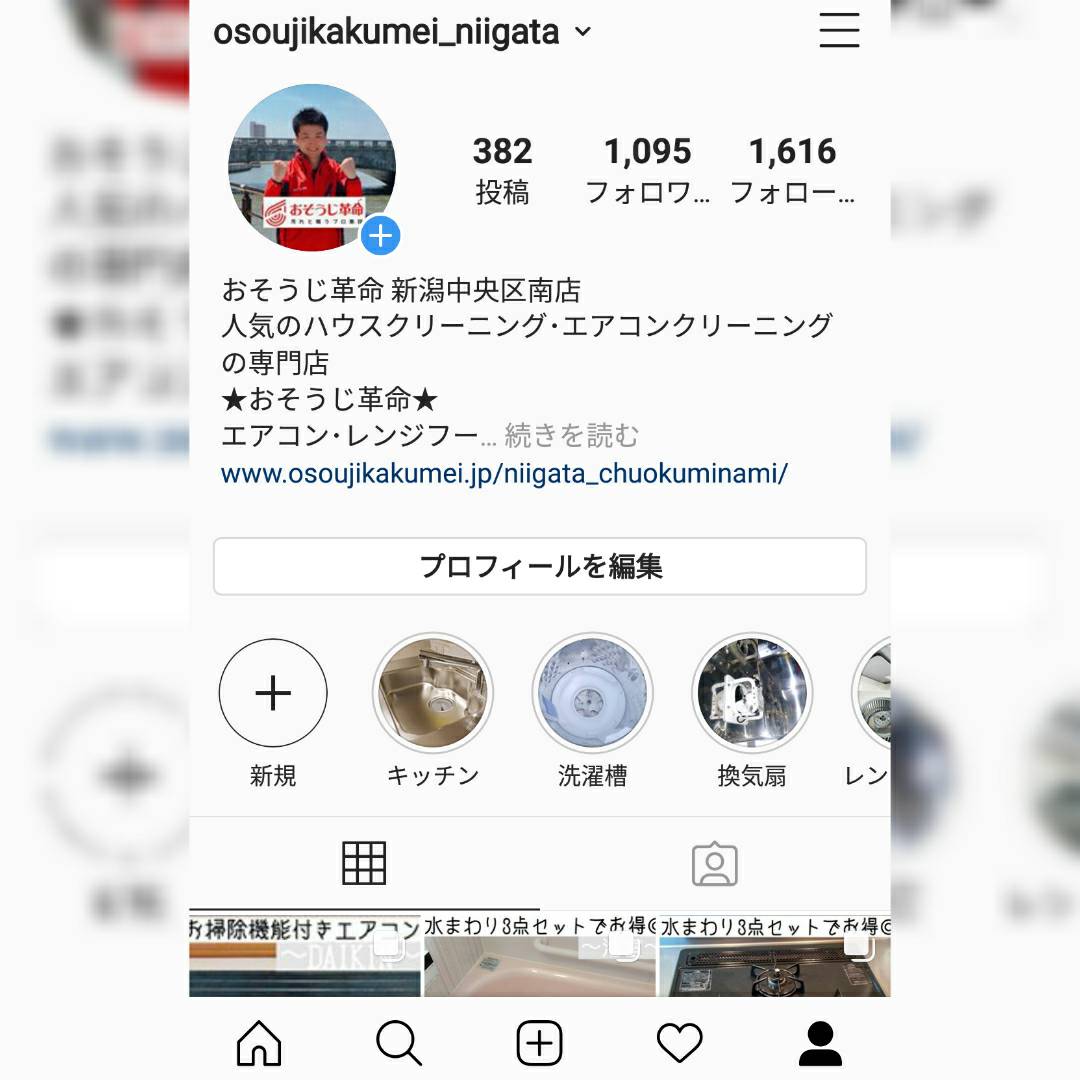Open the キッチン story highlight

coord(432,693)
